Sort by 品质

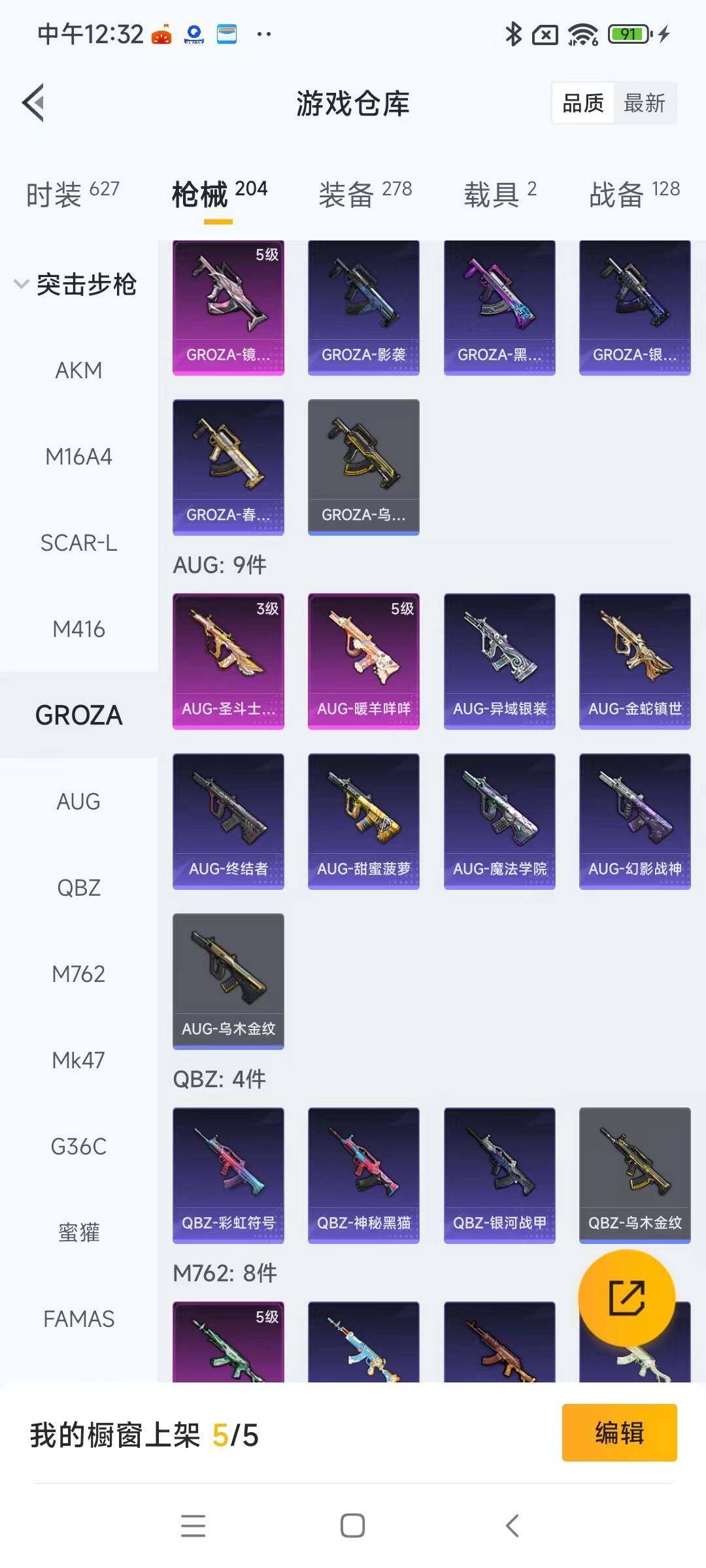pos(583,103)
